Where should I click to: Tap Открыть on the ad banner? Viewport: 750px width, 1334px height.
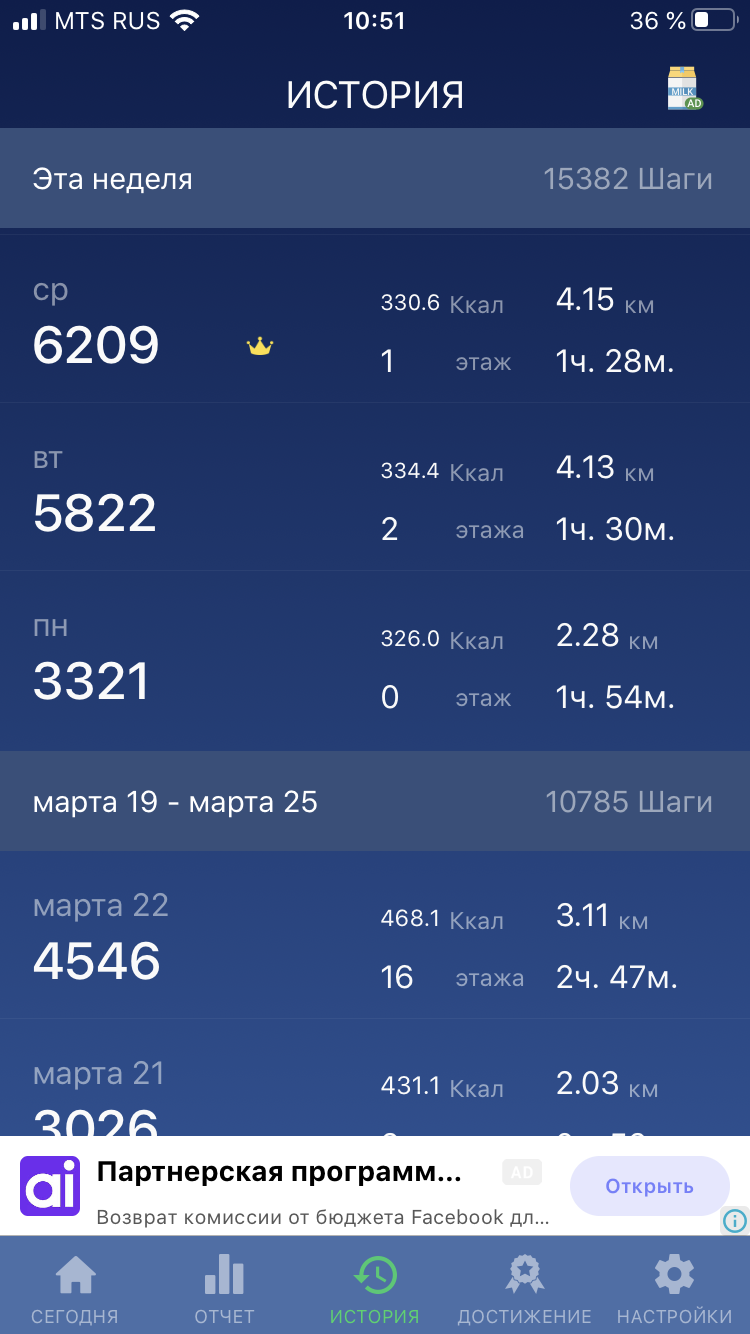tap(649, 1187)
